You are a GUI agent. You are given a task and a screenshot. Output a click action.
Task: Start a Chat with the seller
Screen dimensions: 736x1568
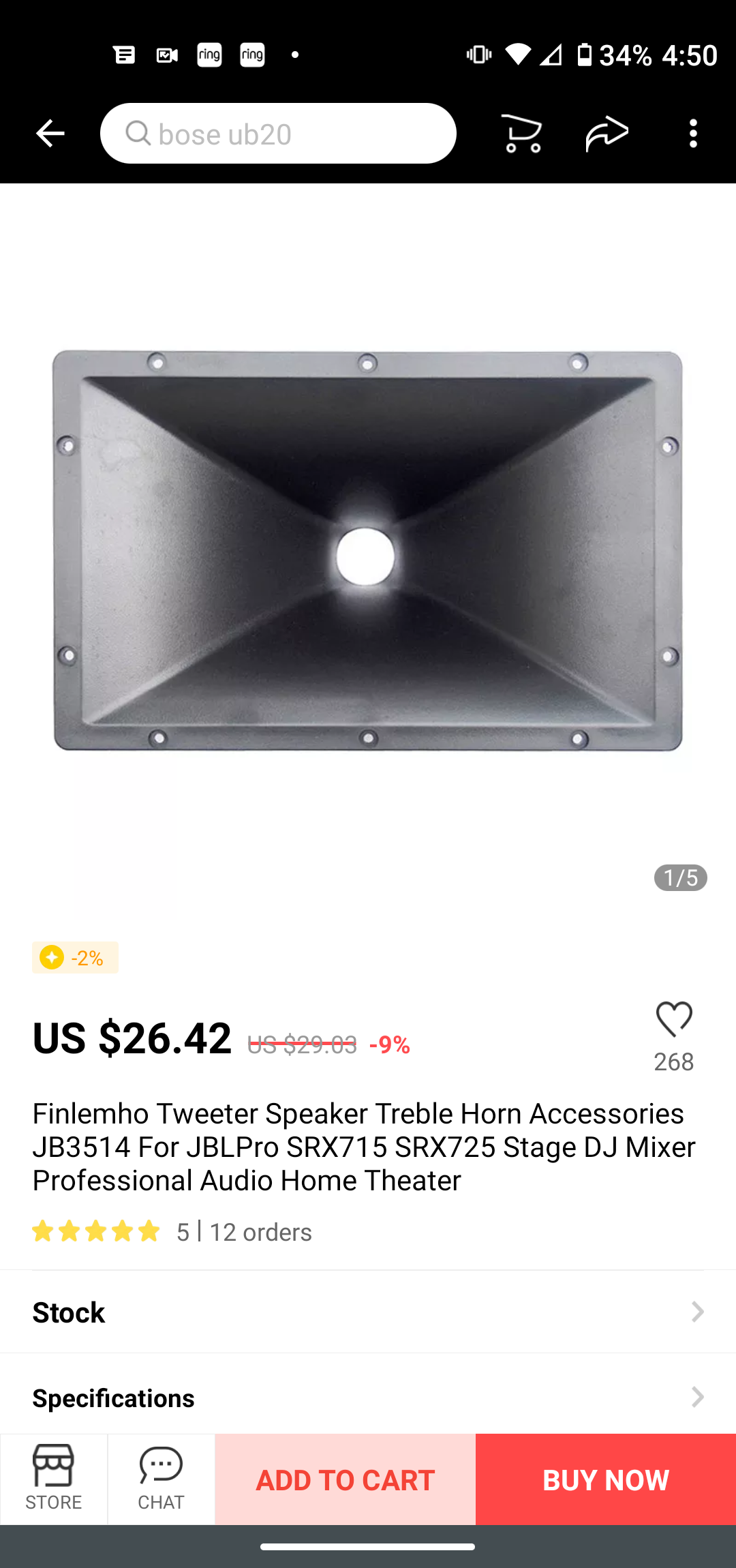(x=161, y=1479)
